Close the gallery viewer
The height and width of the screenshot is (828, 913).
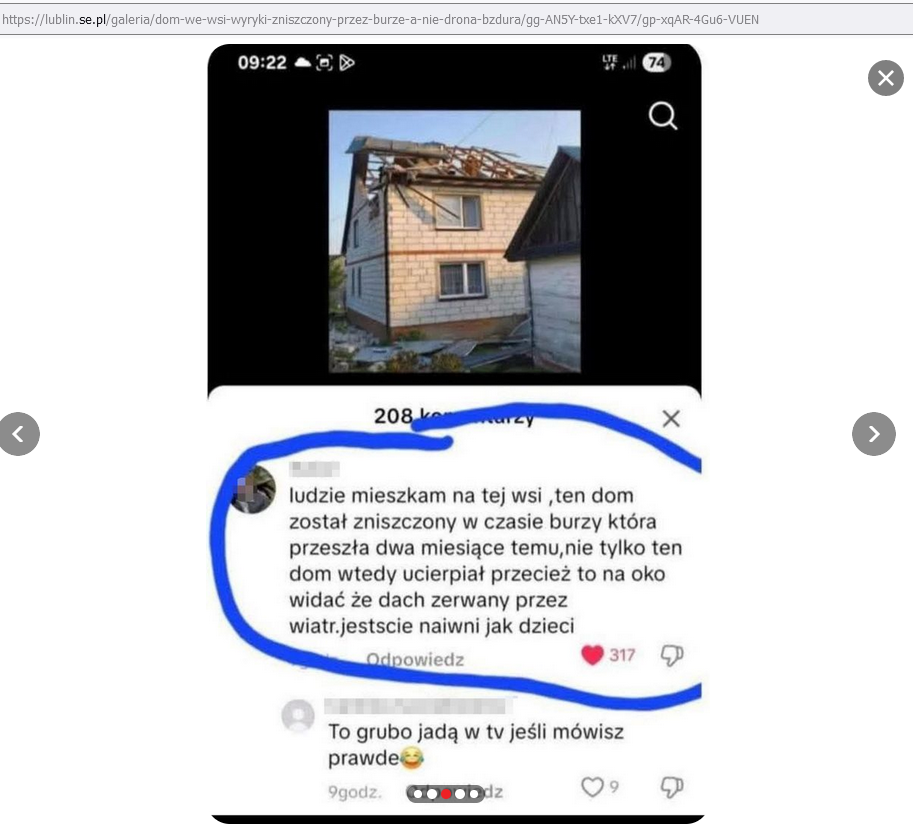click(885, 78)
